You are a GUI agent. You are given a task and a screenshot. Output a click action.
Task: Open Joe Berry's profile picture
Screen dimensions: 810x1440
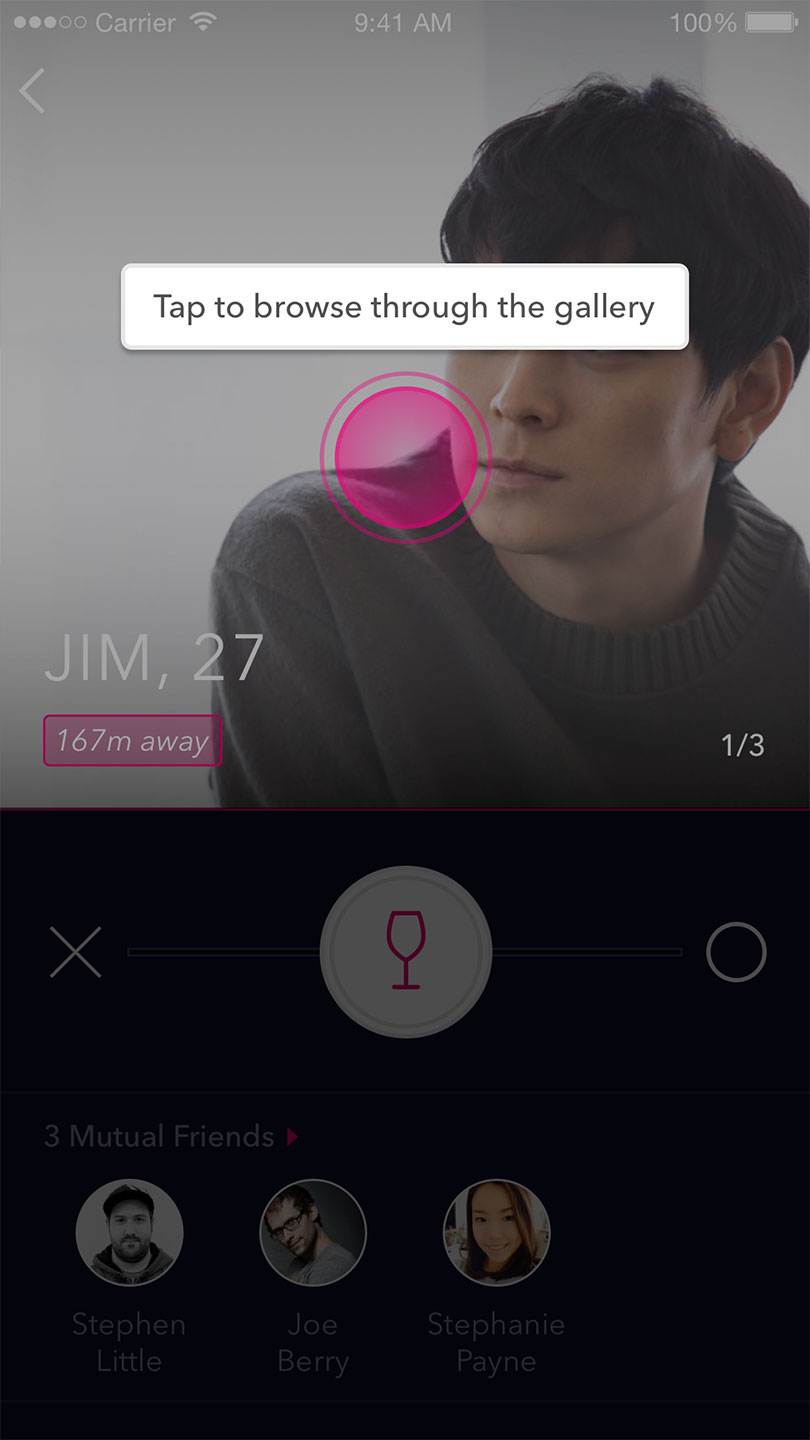[313, 1232]
